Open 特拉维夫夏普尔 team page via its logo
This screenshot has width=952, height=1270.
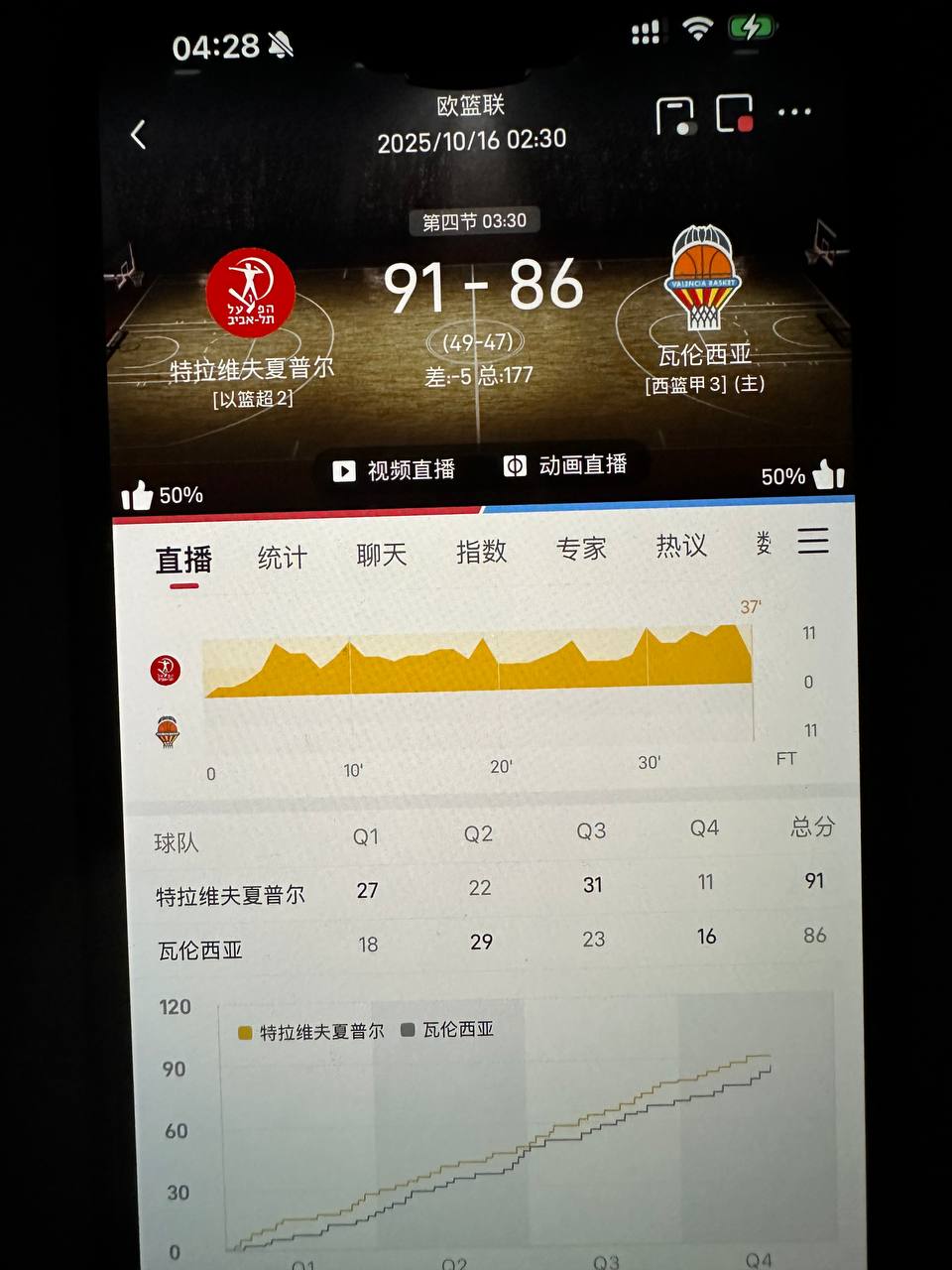(x=251, y=294)
